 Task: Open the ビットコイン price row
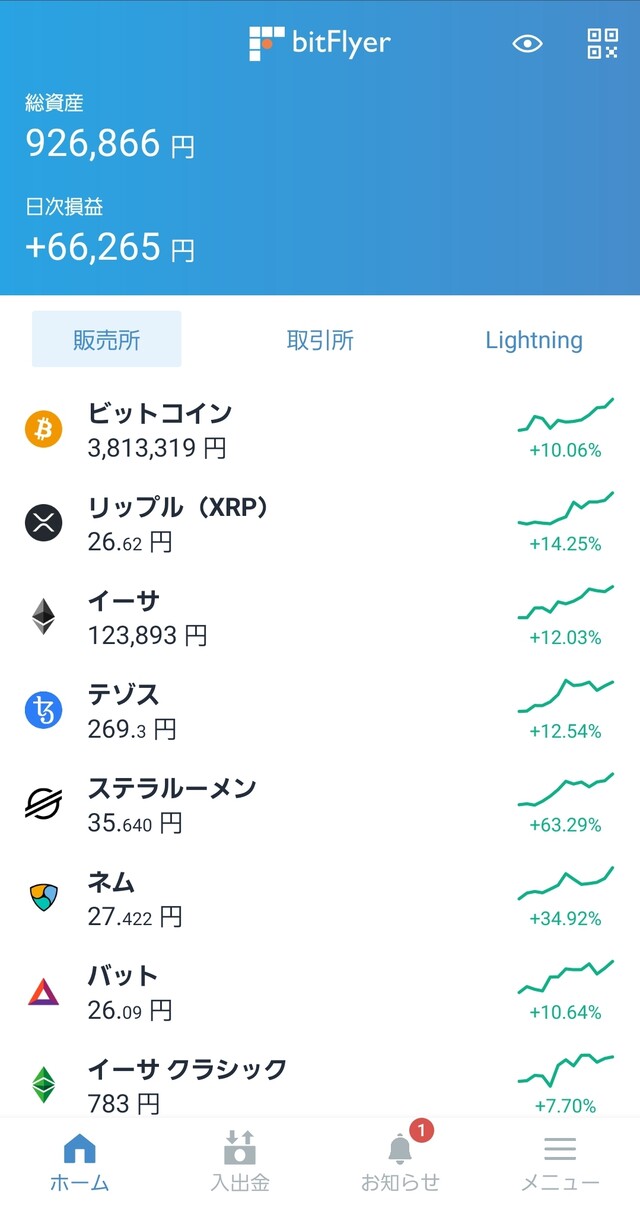[320, 429]
